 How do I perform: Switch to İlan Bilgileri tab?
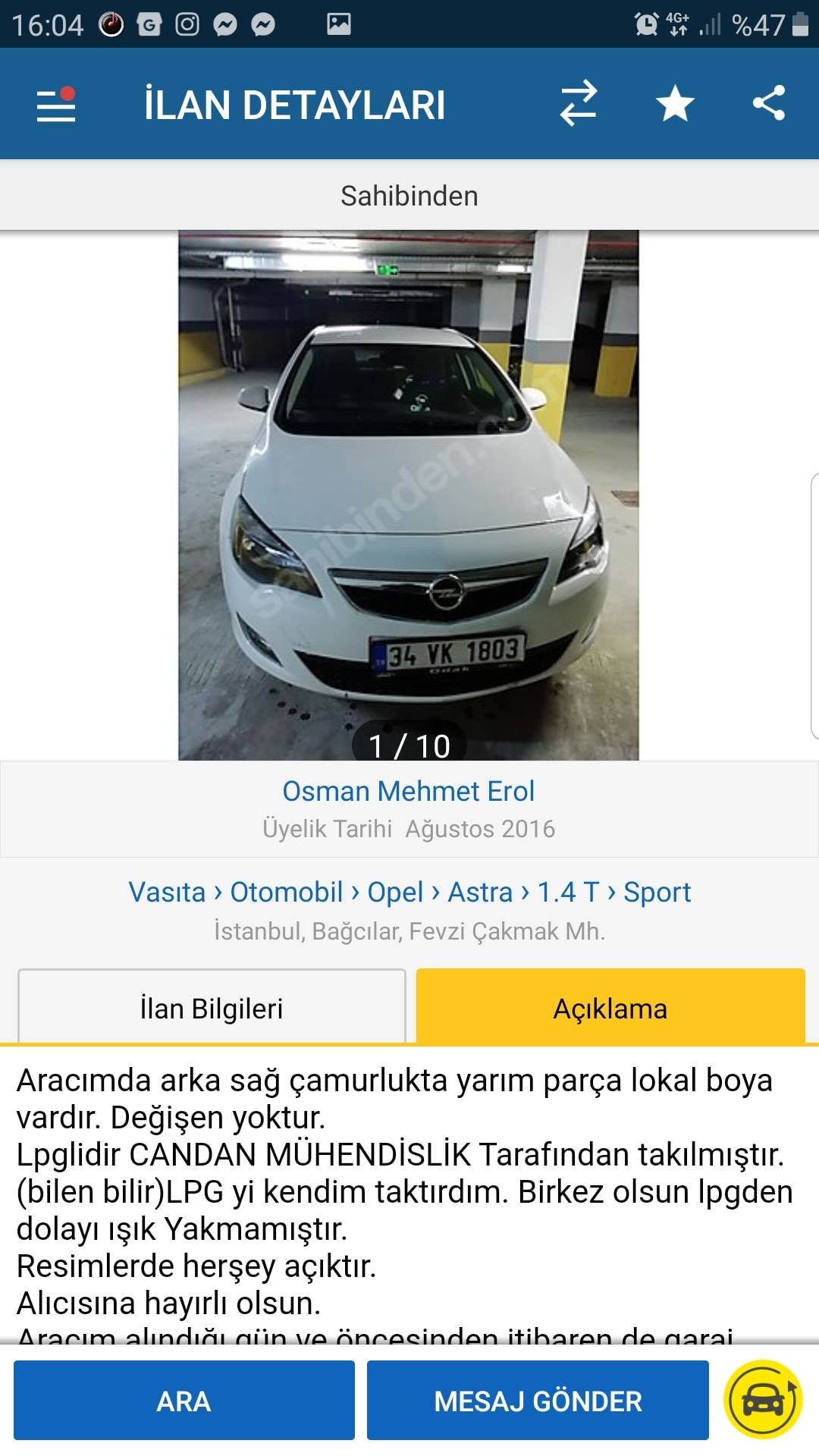point(212,1006)
